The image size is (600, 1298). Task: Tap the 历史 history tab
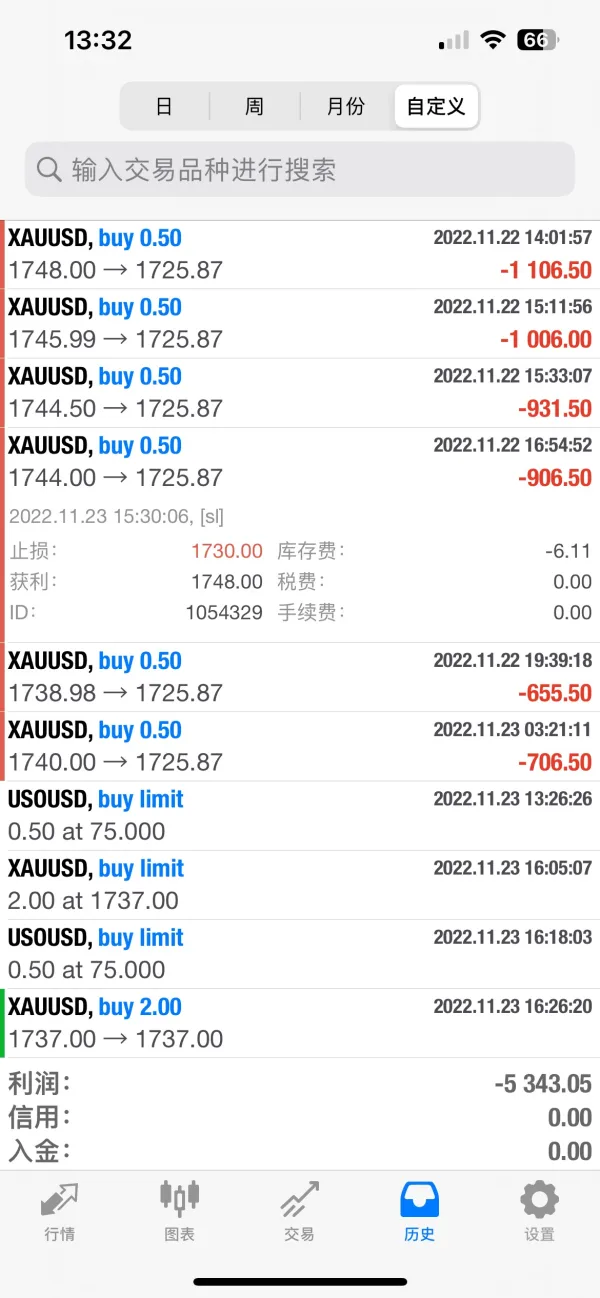[420, 1211]
